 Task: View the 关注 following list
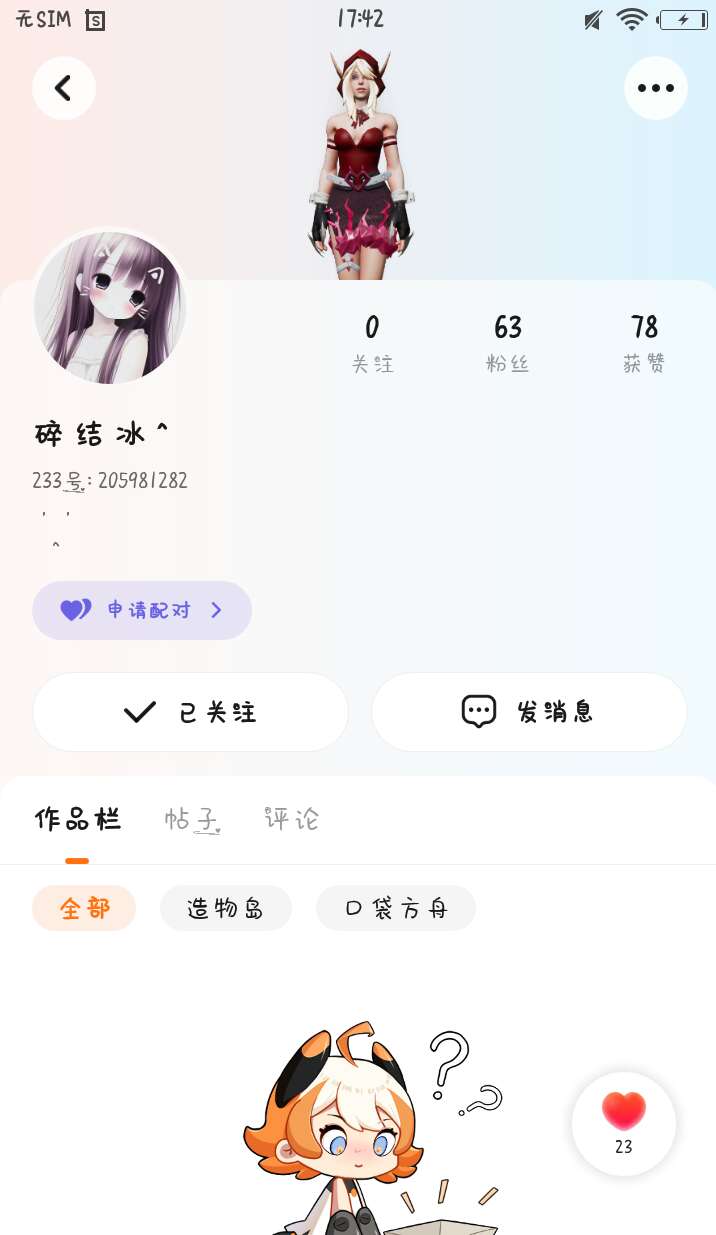pyautogui.click(x=372, y=342)
